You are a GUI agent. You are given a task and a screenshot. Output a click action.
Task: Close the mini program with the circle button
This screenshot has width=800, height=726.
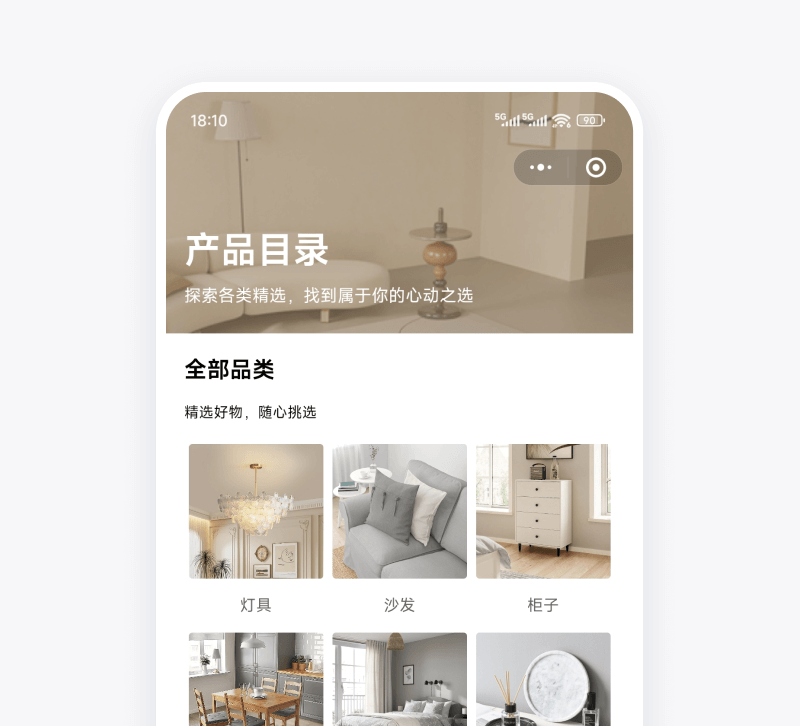596,168
